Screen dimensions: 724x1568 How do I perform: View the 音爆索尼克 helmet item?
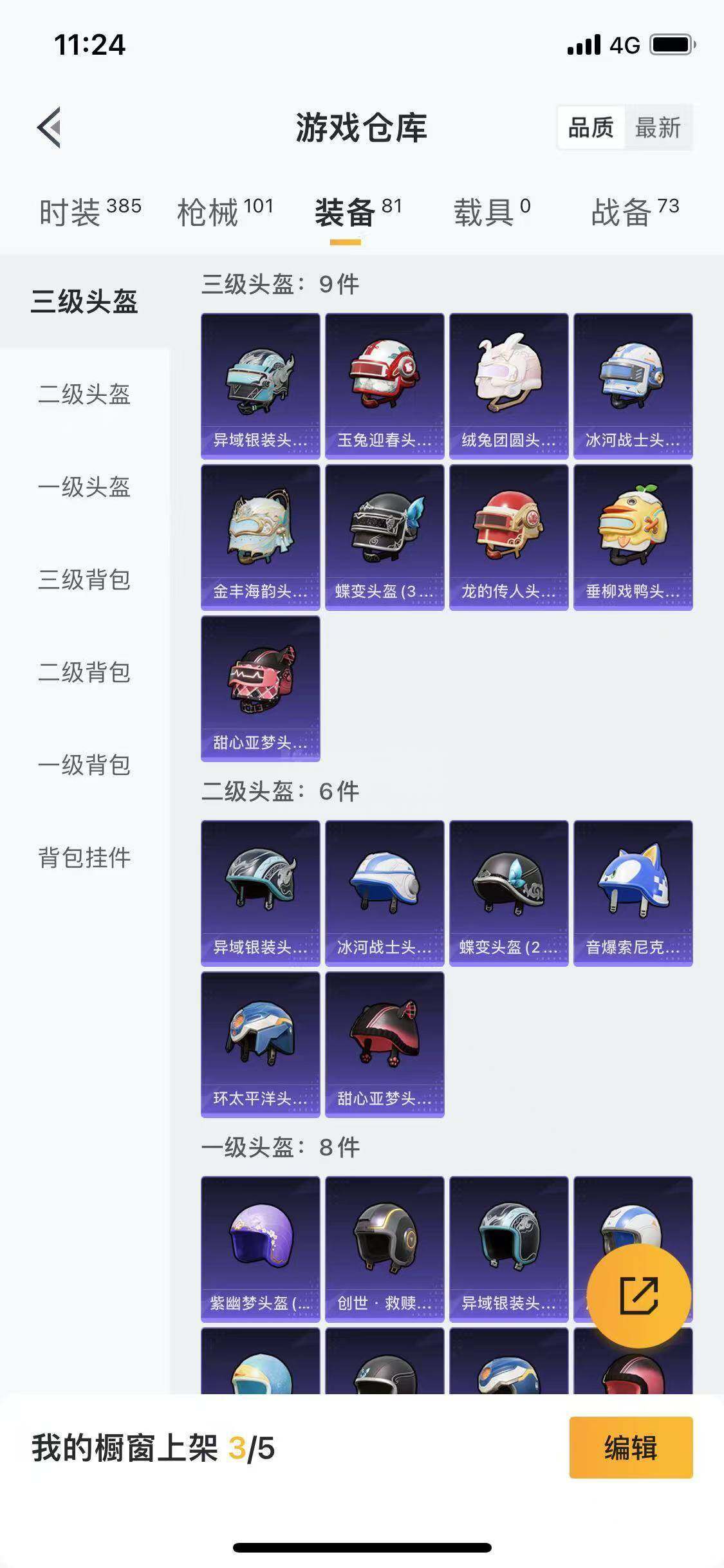tap(633, 893)
